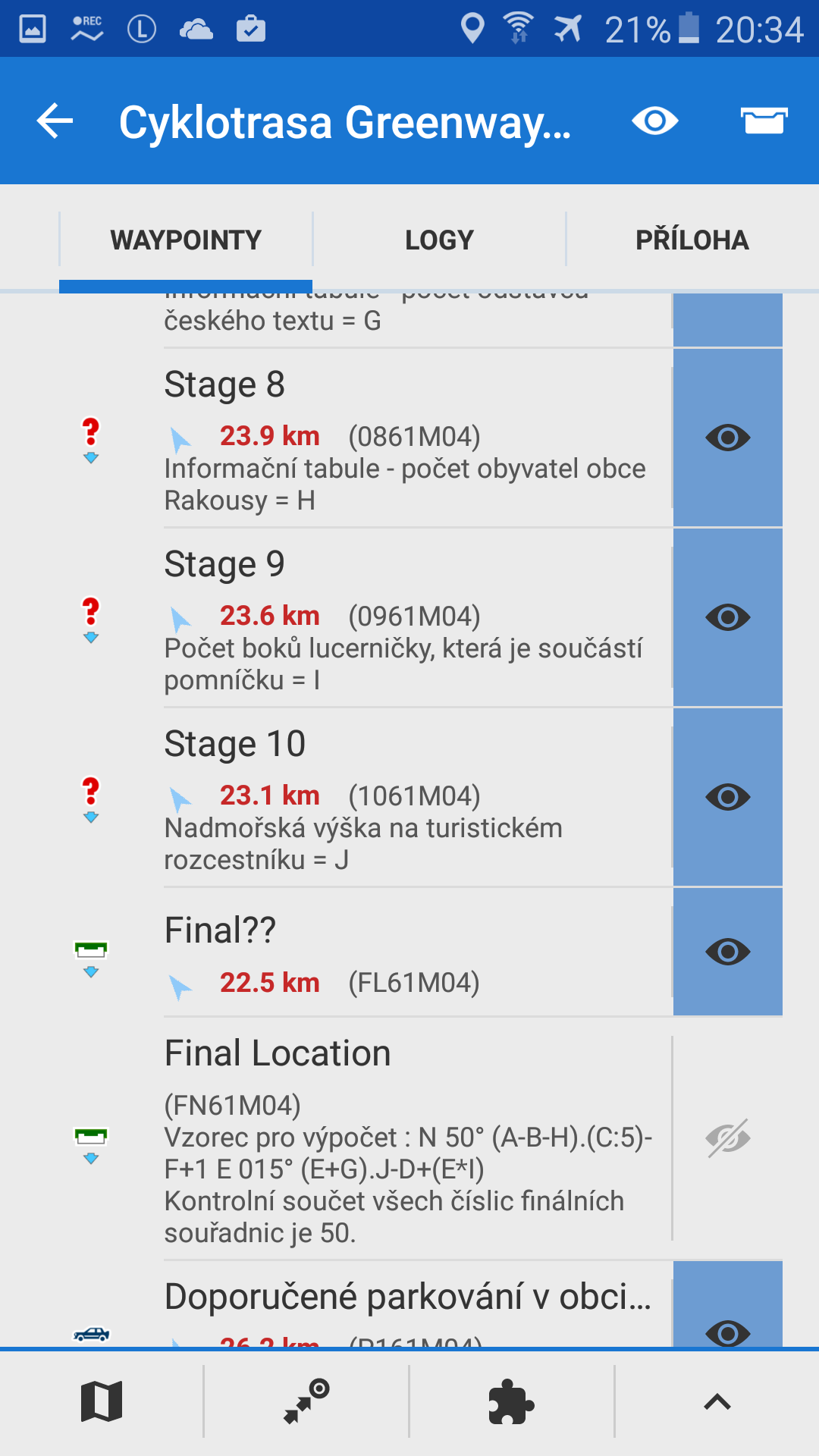
Task: Switch to the PŘÍLOHA tab
Action: tap(692, 240)
